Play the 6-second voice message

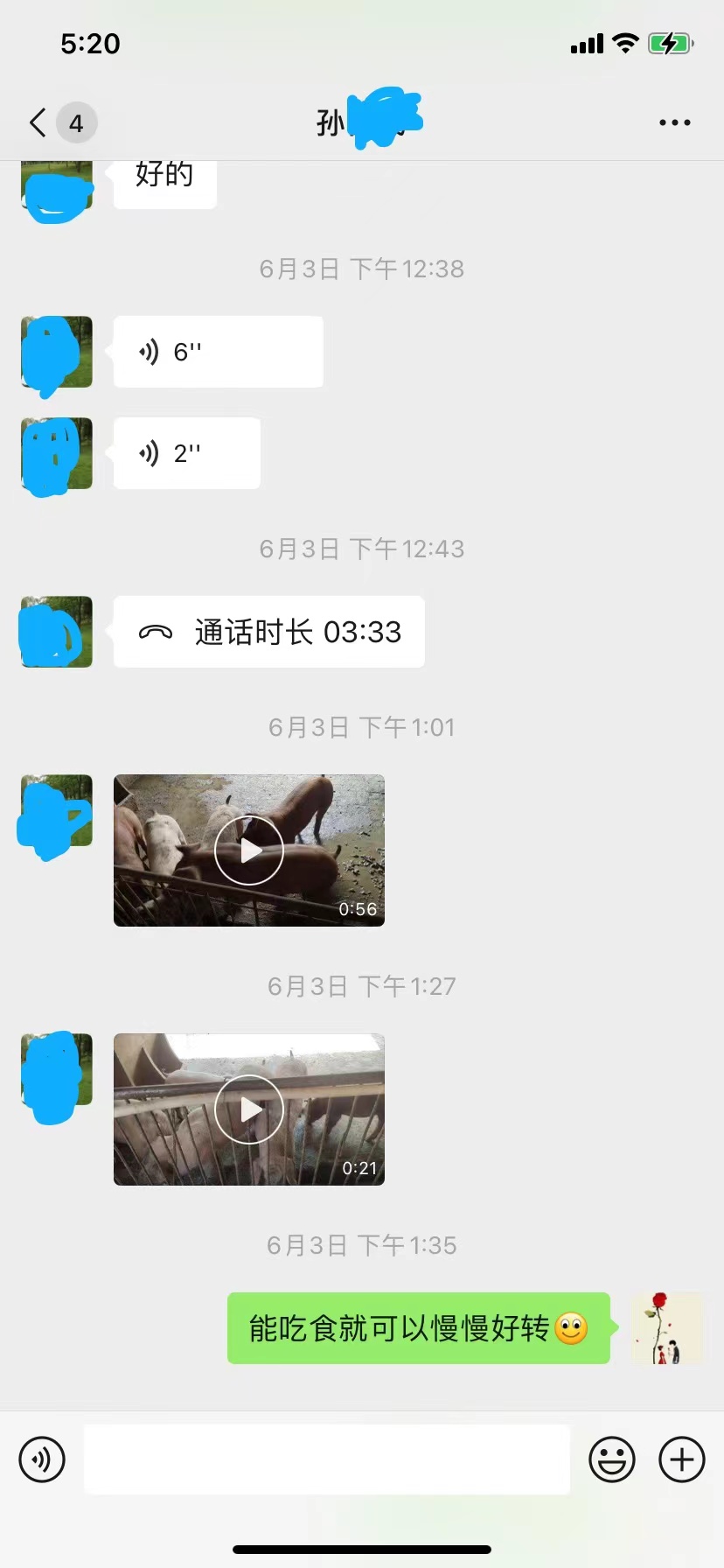(x=218, y=351)
